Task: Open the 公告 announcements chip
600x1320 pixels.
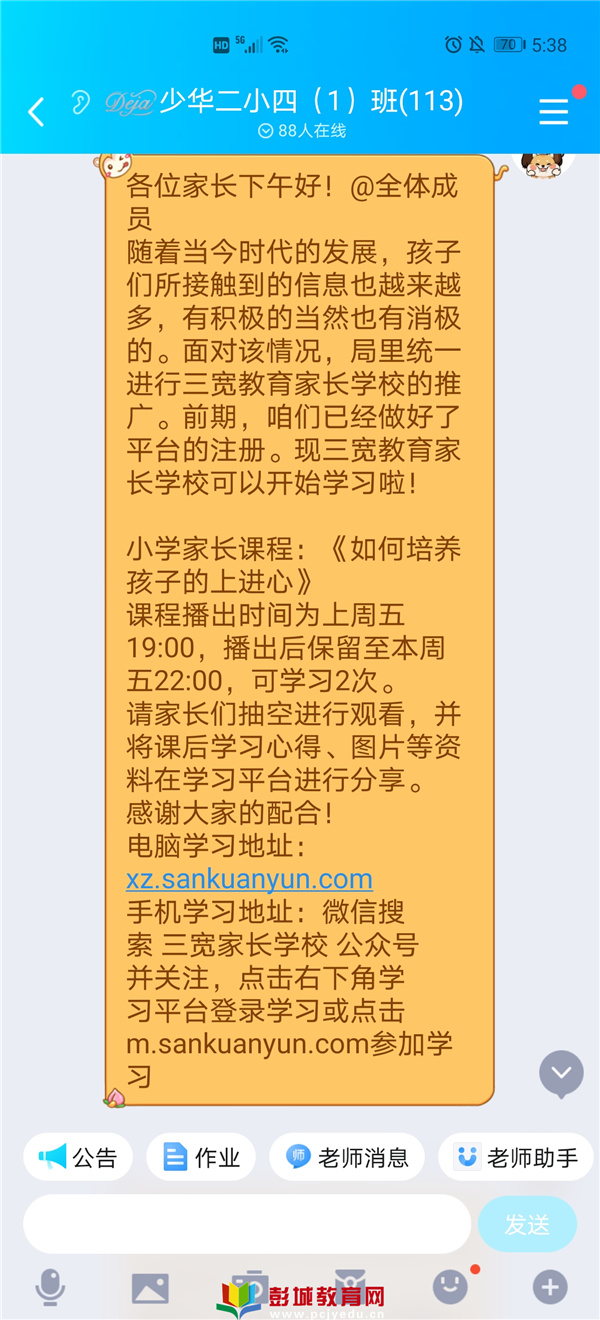Action: (x=78, y=1158)
